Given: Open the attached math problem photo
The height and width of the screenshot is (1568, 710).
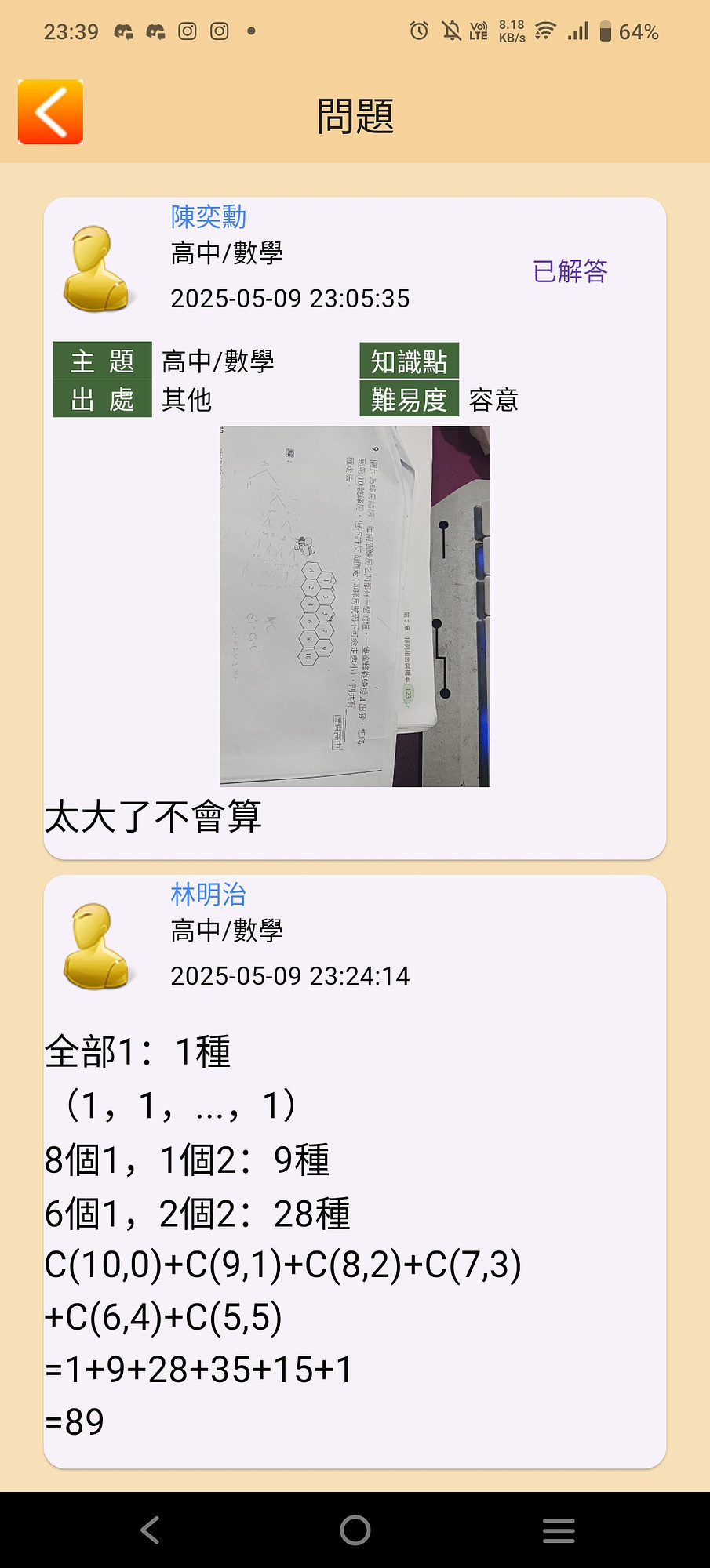Looking at the screenshot, I should point(355,606).
